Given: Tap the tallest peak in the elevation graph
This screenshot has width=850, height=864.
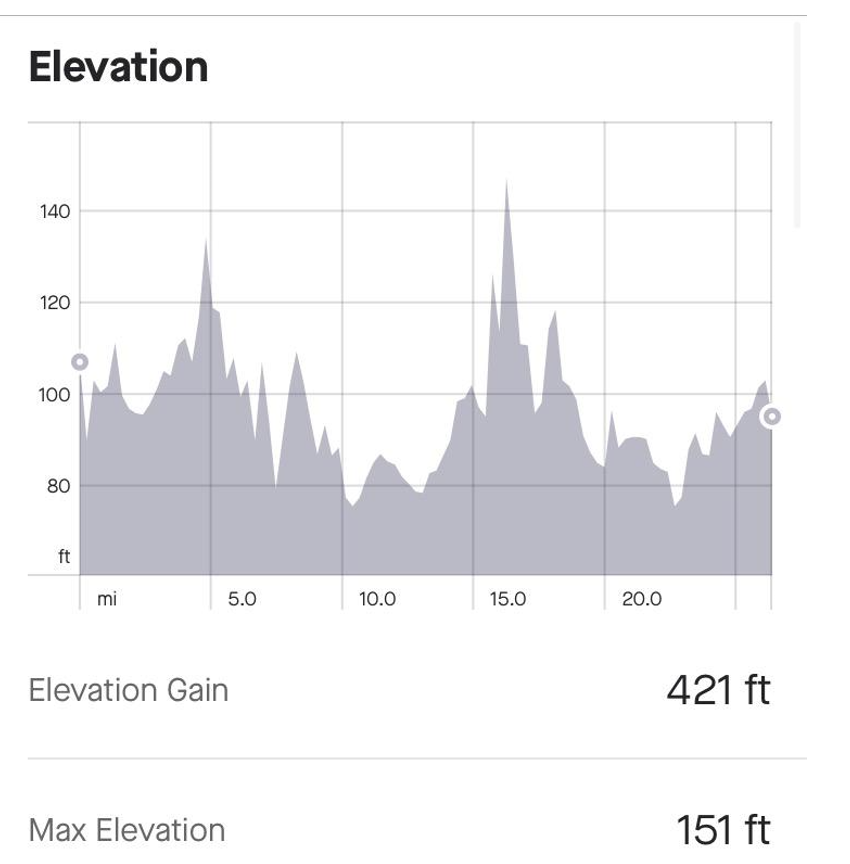Looking at the screenshot, I should point(507,182).
